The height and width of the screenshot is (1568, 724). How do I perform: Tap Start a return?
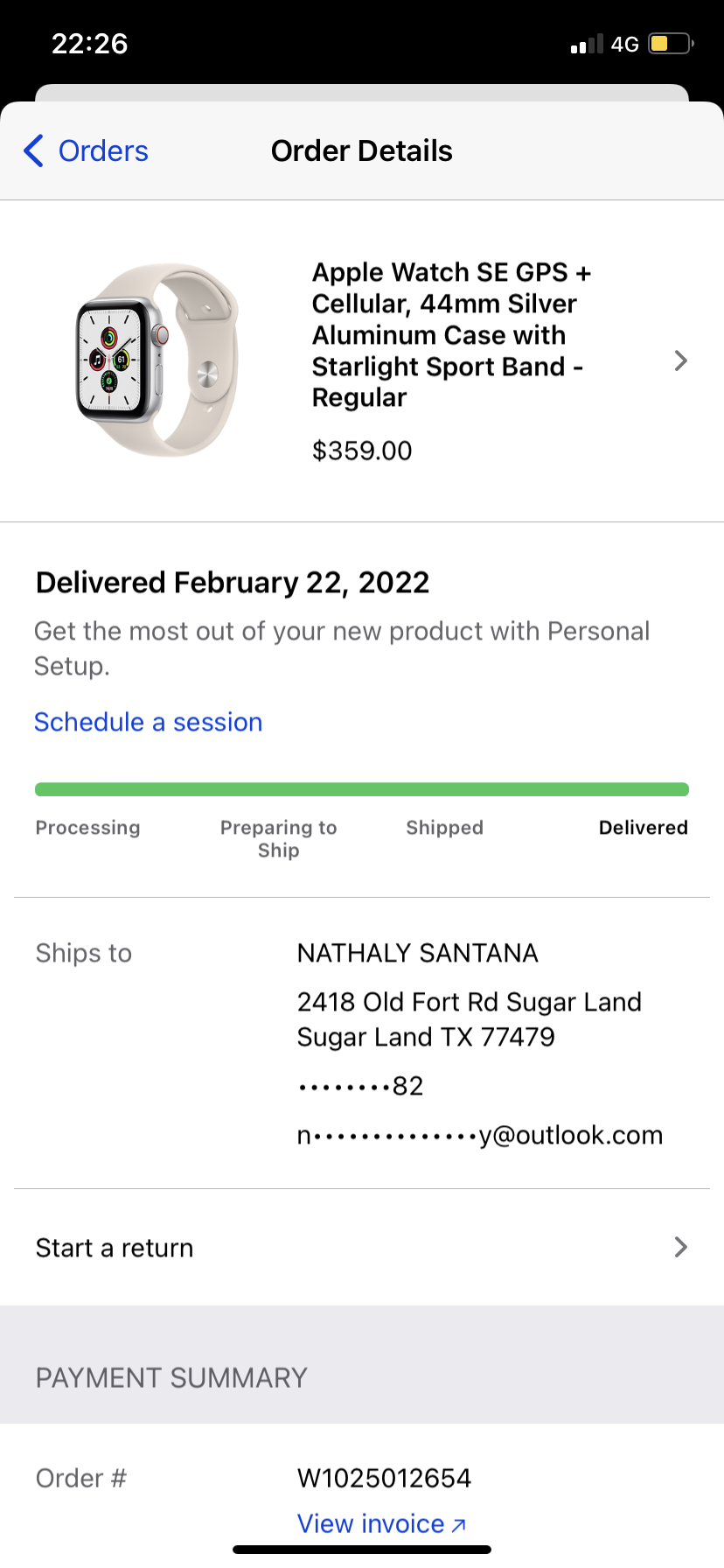[x=114, y=1247]
